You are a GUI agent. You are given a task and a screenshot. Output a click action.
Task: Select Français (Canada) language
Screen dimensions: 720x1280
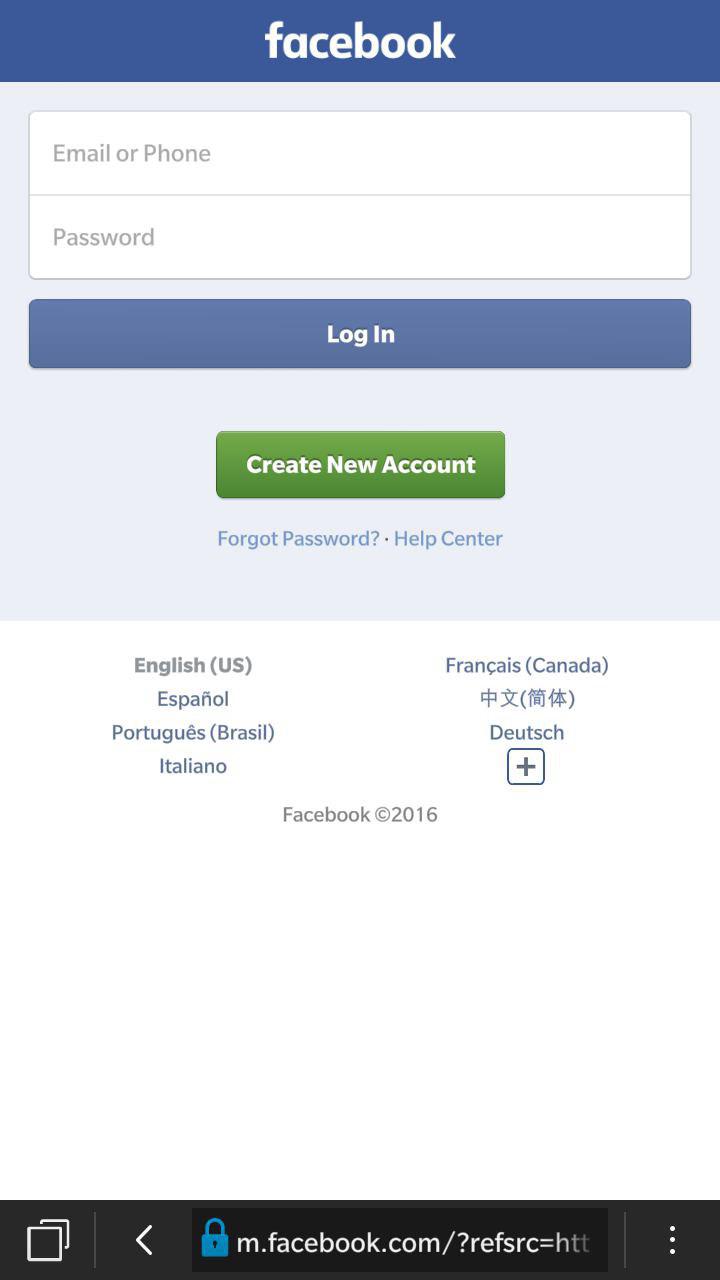527,665
